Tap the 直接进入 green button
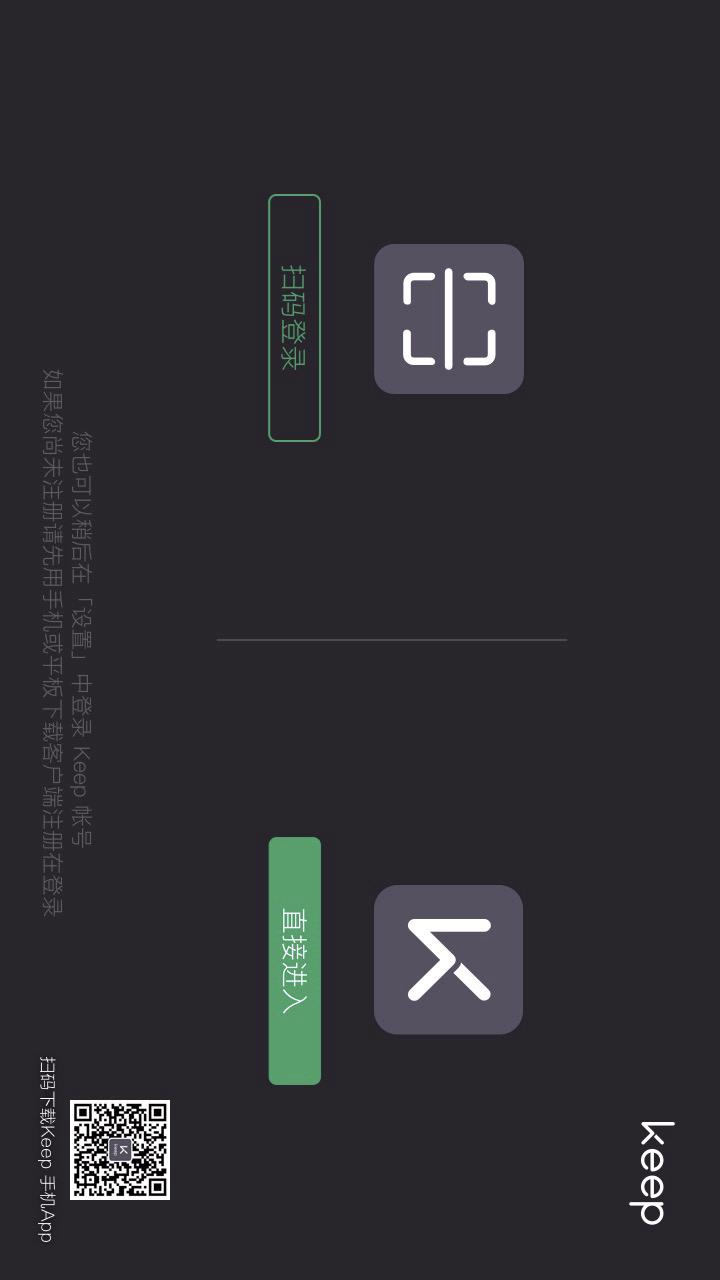The width and height of the screenshot is (720, 1280). coord(294,961)
